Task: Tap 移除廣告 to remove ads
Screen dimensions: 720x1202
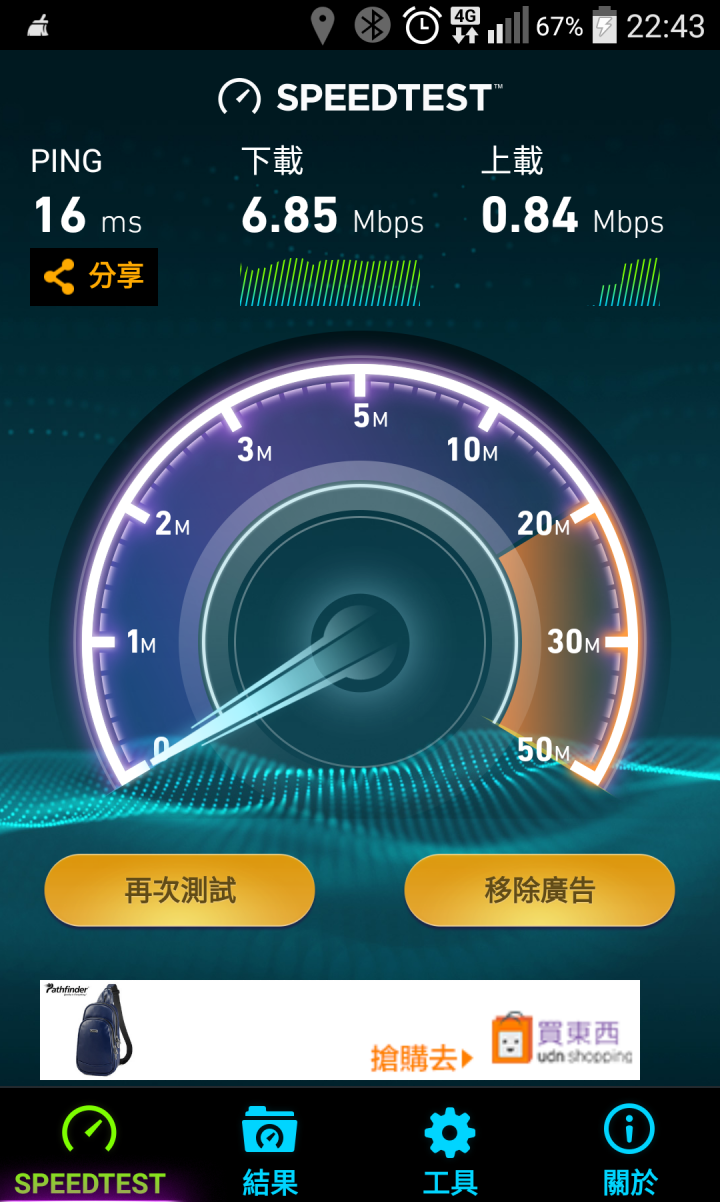Action: pos(539,890)
